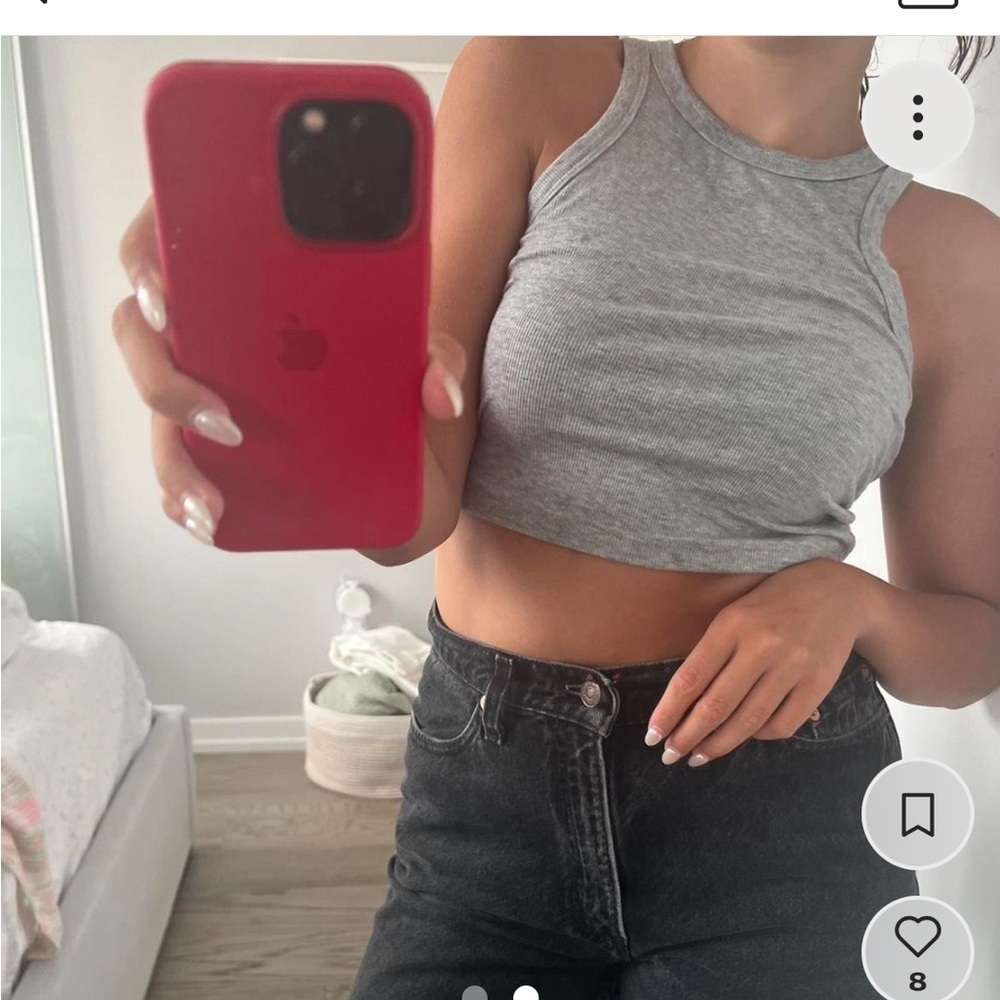Like the listing with the heart icon

click(917, 938)
